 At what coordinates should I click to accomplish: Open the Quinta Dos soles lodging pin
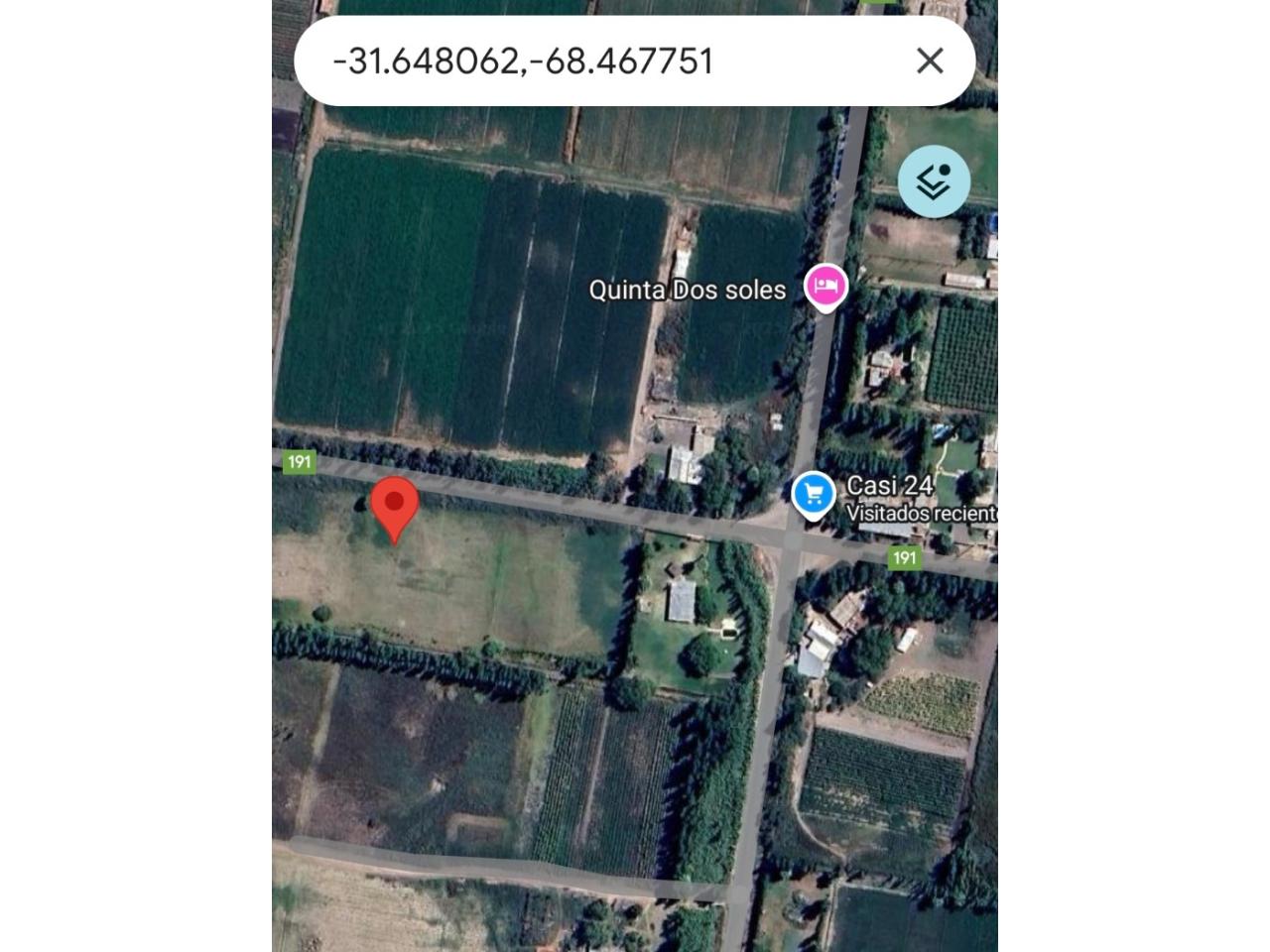click(825, 287)
